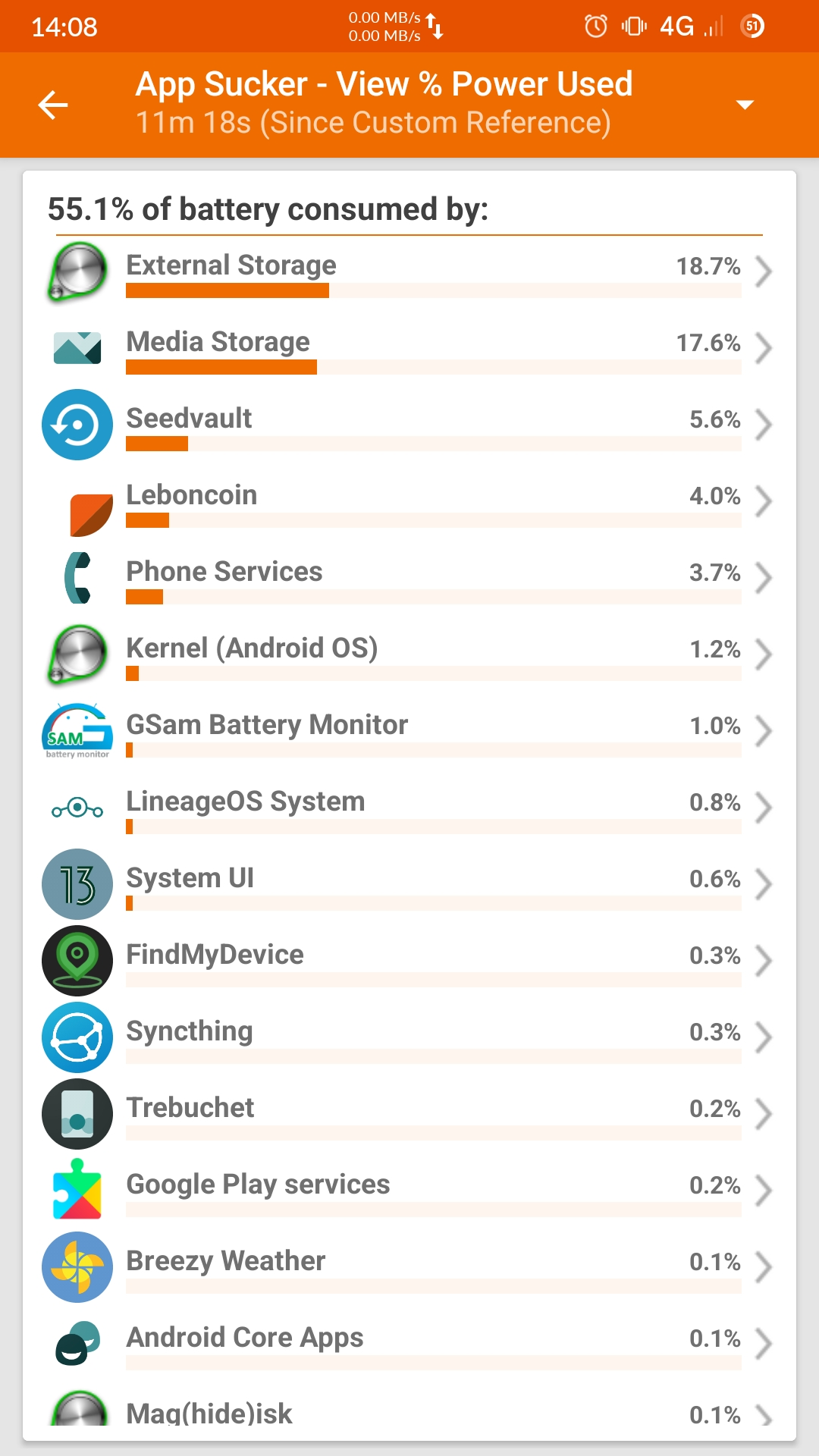Open Android Core Apps entry

tap(409, 1344)
